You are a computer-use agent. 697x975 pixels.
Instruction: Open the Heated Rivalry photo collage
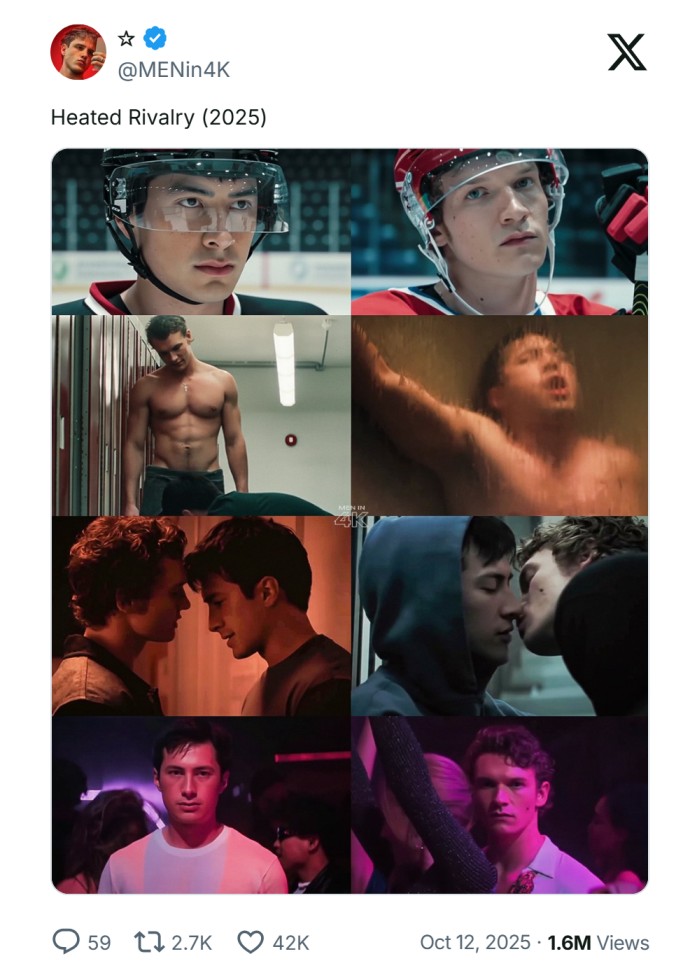(349, 520)
